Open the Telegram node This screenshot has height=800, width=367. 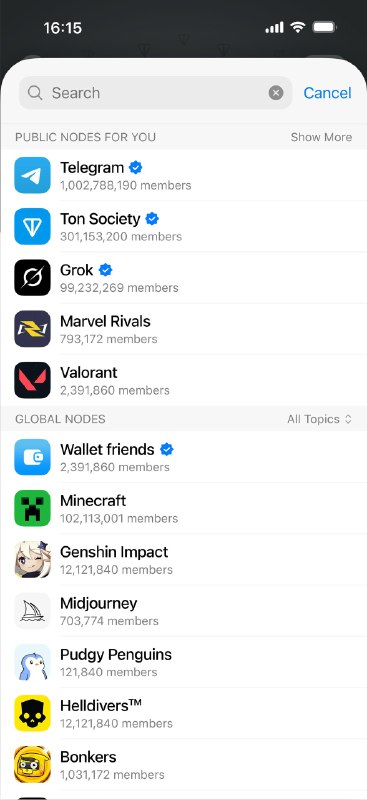click(x=184, y=175)
